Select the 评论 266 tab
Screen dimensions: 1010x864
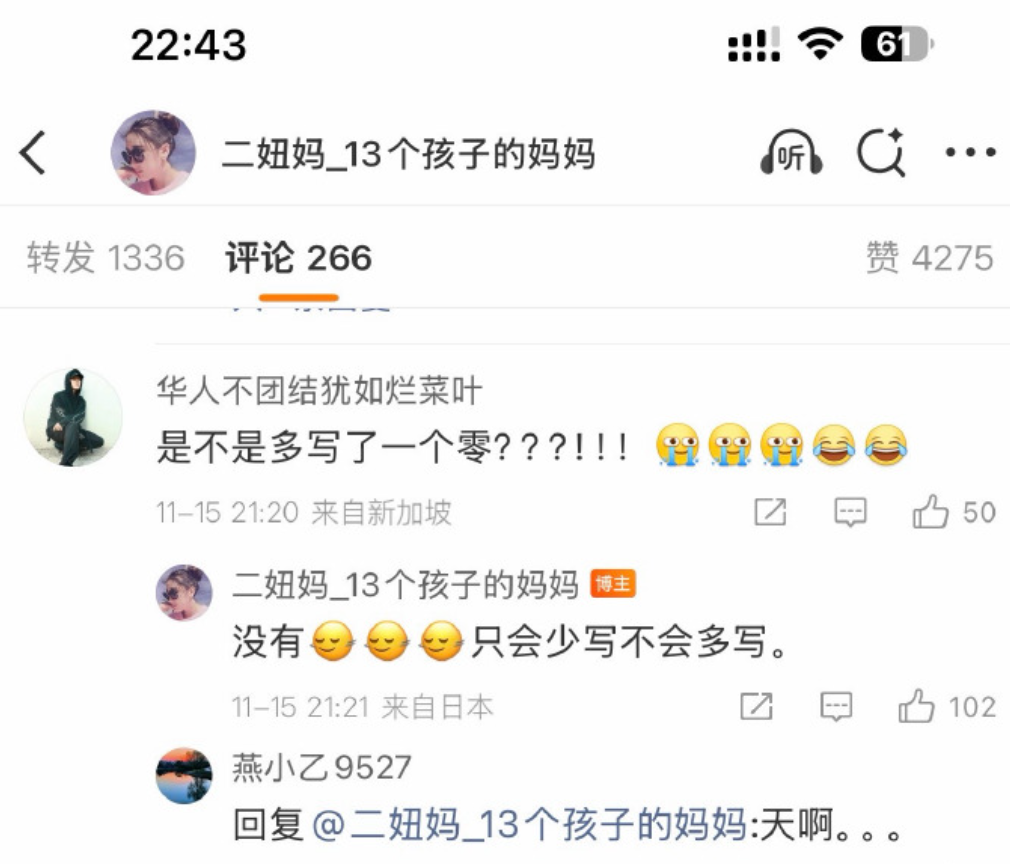[298, 258]
